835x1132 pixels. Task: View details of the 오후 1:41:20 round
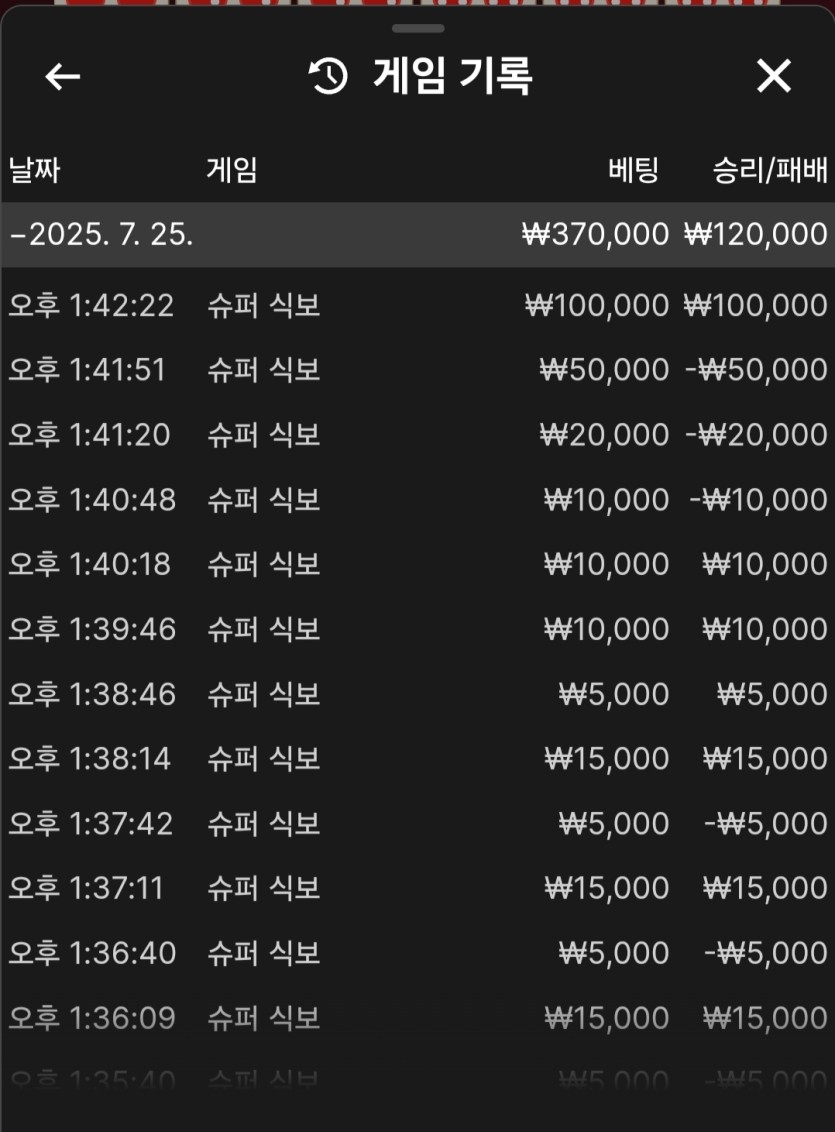[417, 435]
